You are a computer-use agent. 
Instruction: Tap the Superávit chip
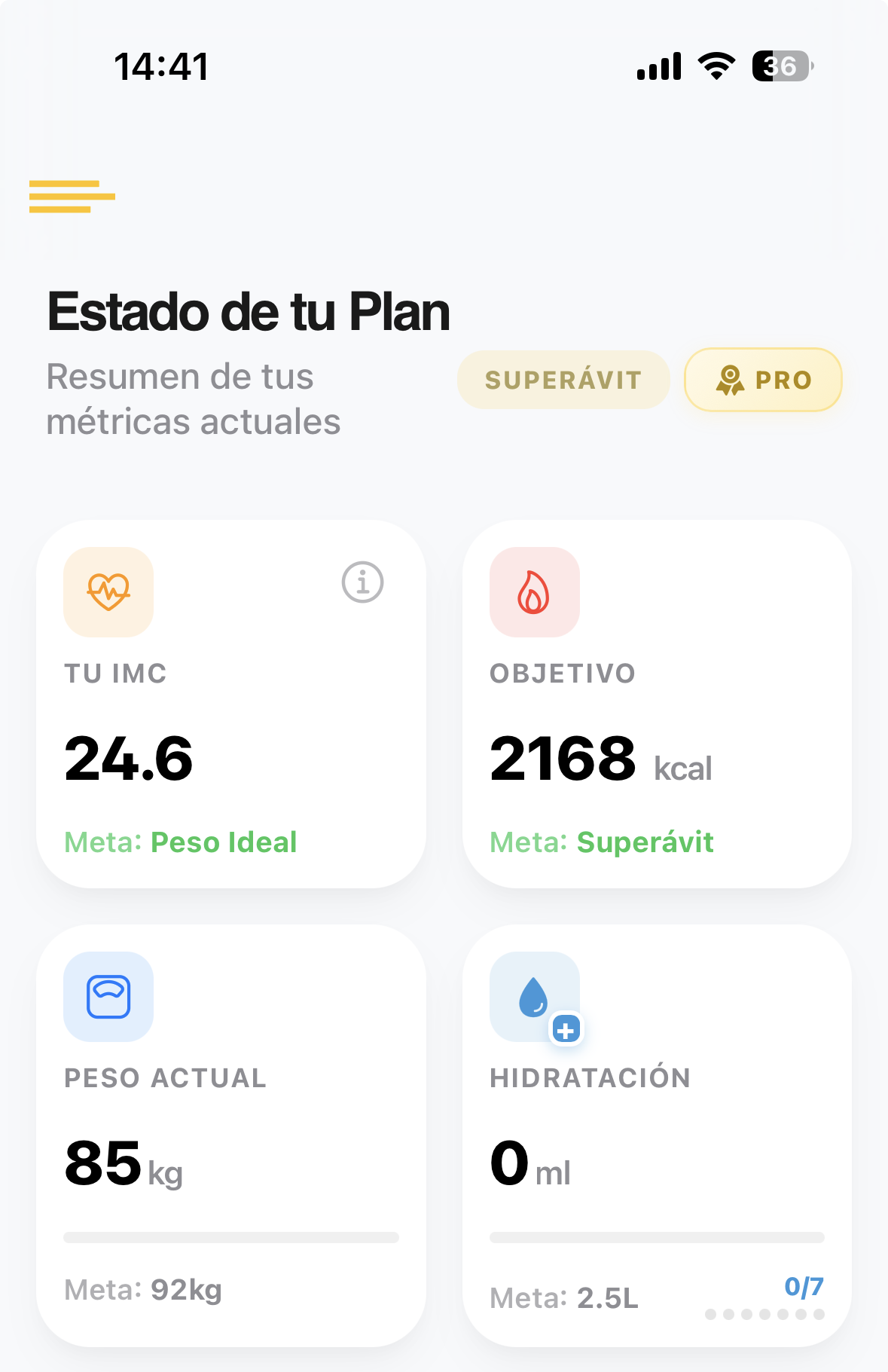tap(563, 380)
